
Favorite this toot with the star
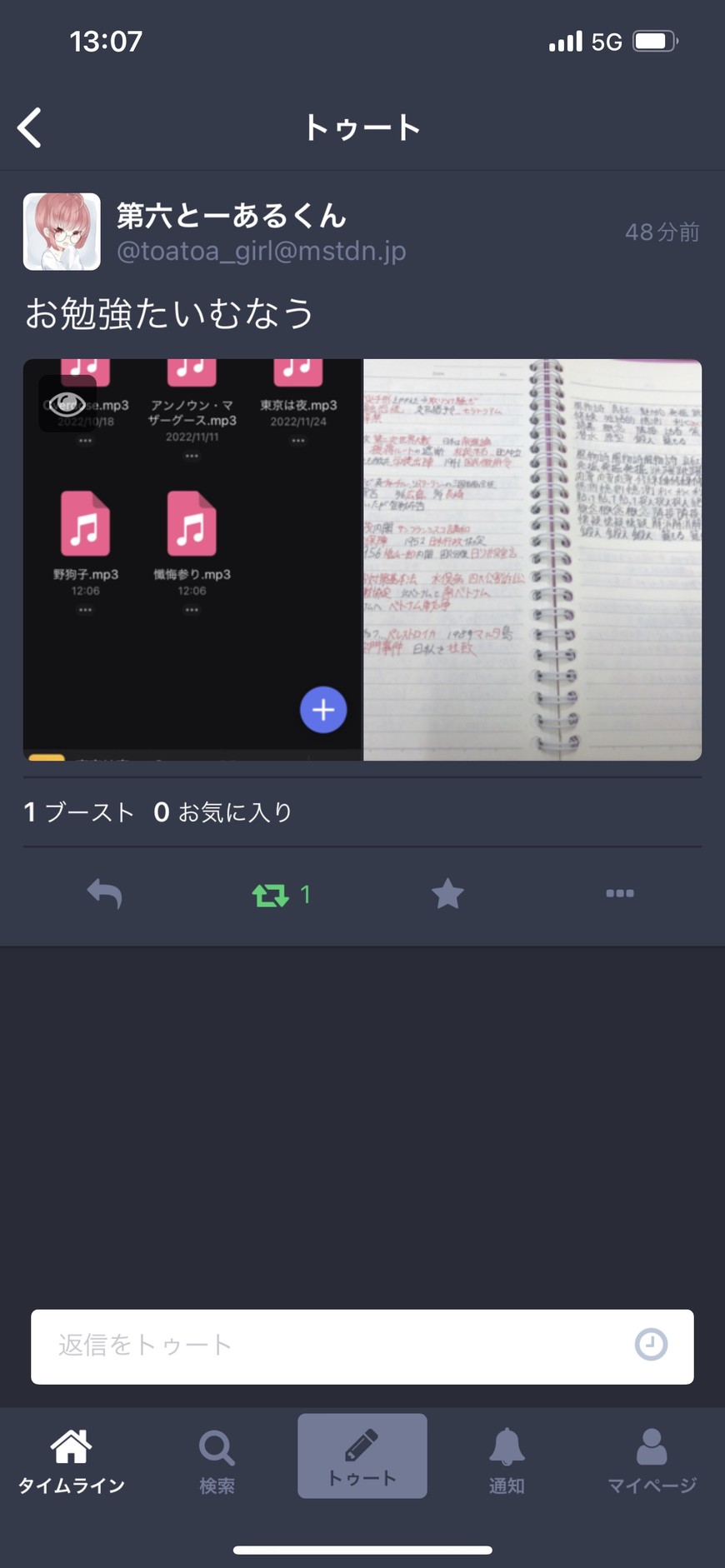(x=447, y=894)
